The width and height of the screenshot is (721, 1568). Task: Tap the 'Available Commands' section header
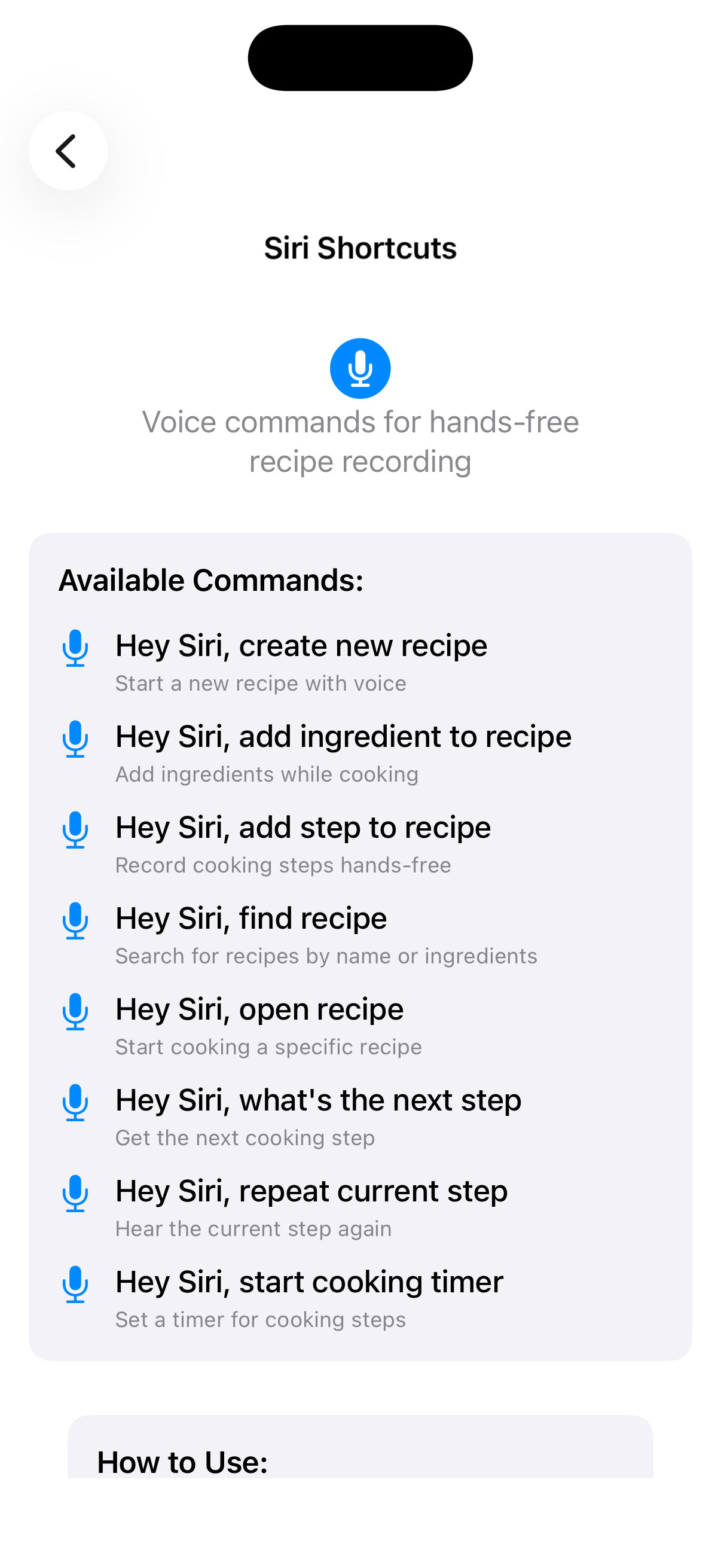(x=210, y=579)
